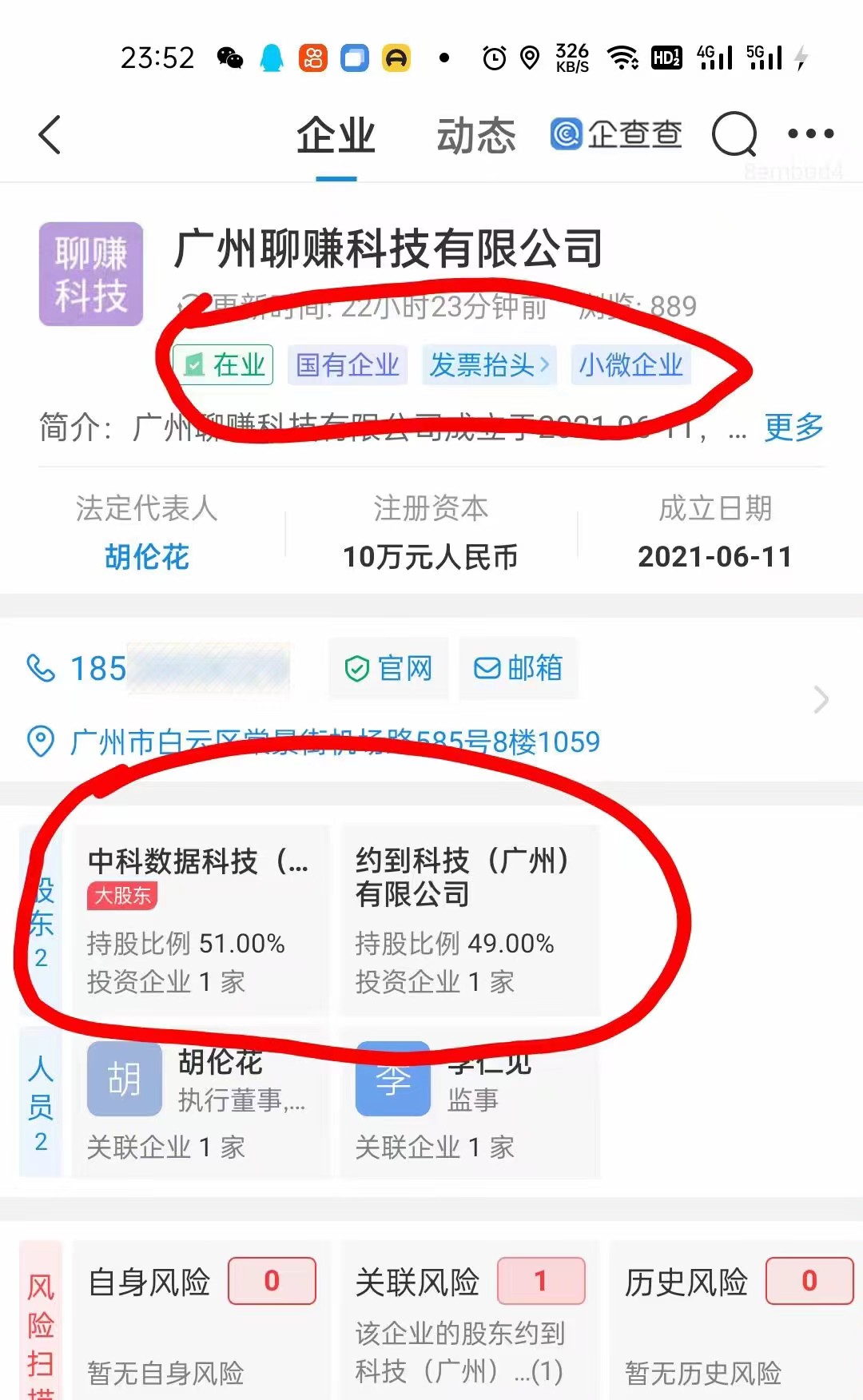
Task: Open the 邮箱 email button
Action: [519, 668]
